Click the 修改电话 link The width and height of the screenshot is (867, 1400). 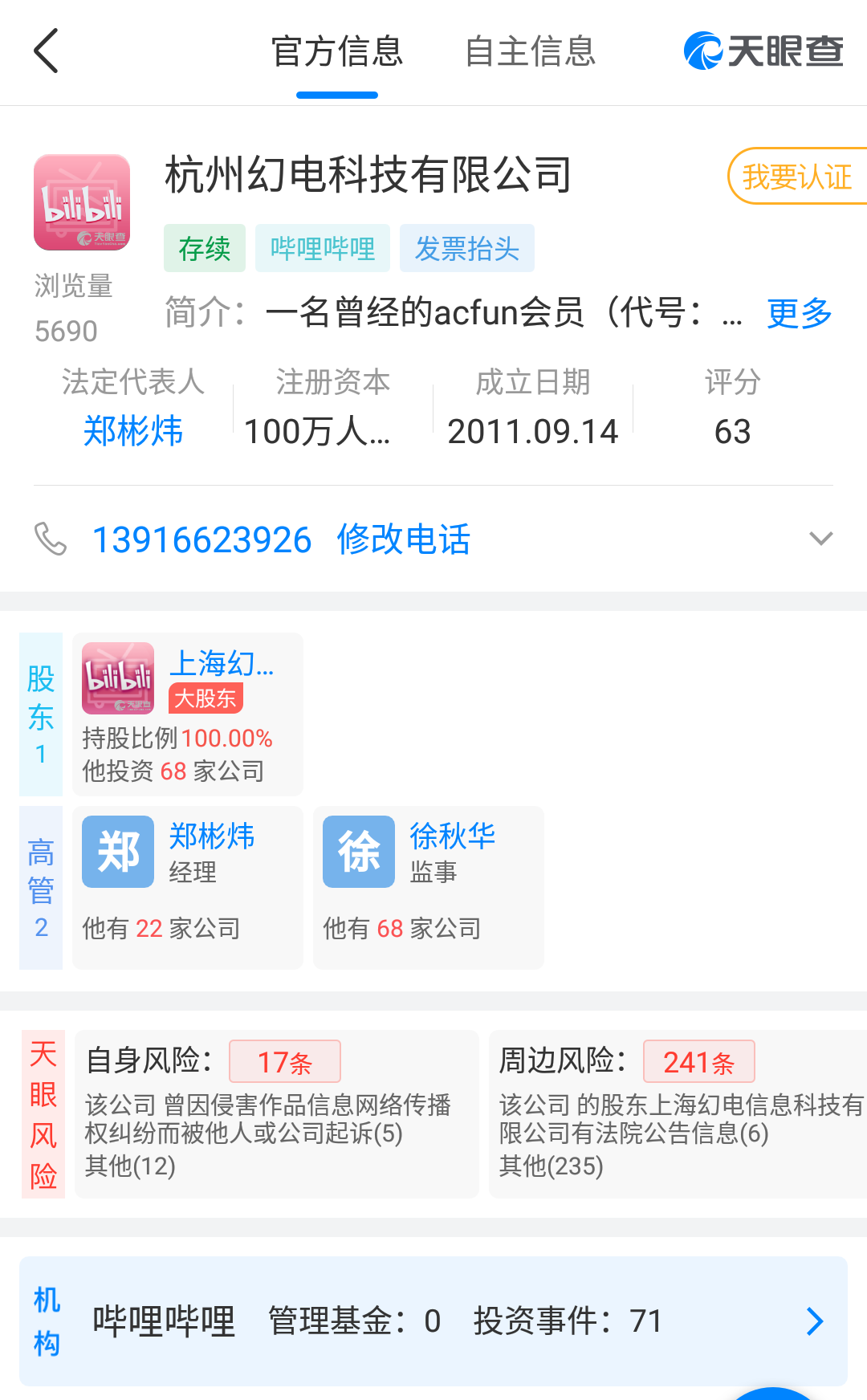405,539
